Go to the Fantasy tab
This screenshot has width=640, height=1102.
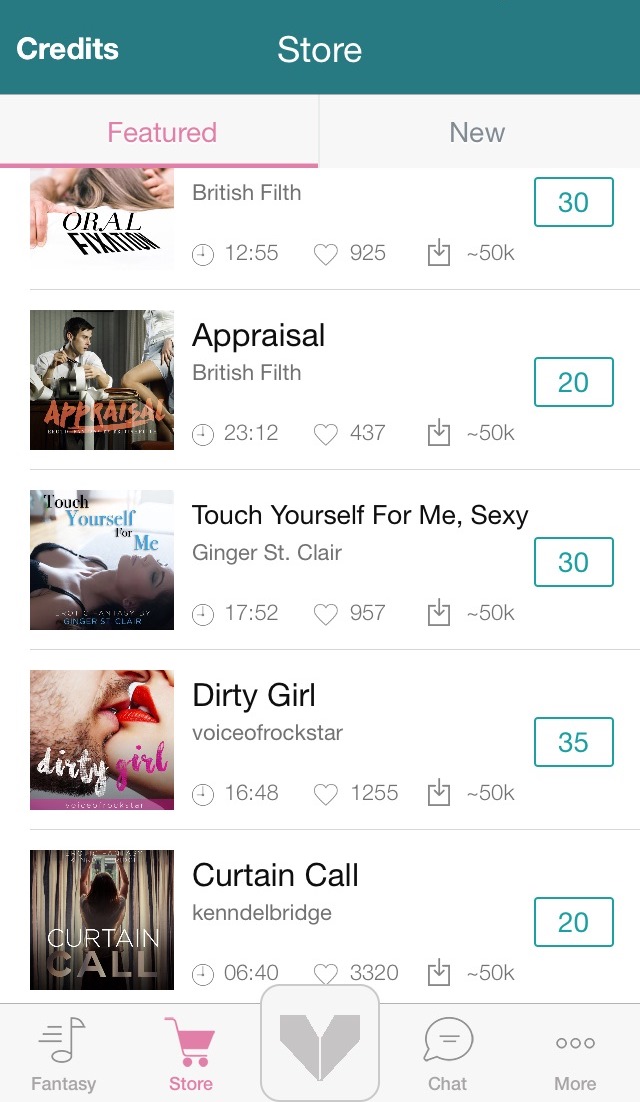tap(63, 1054)
